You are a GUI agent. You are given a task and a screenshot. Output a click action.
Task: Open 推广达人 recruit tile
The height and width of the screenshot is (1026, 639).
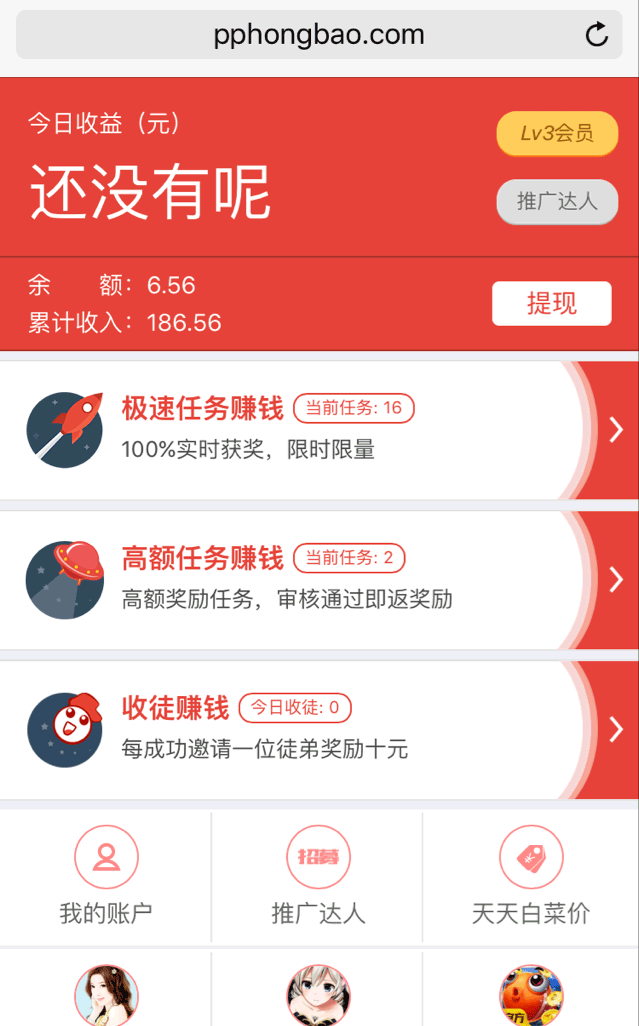tap(318, 877)
